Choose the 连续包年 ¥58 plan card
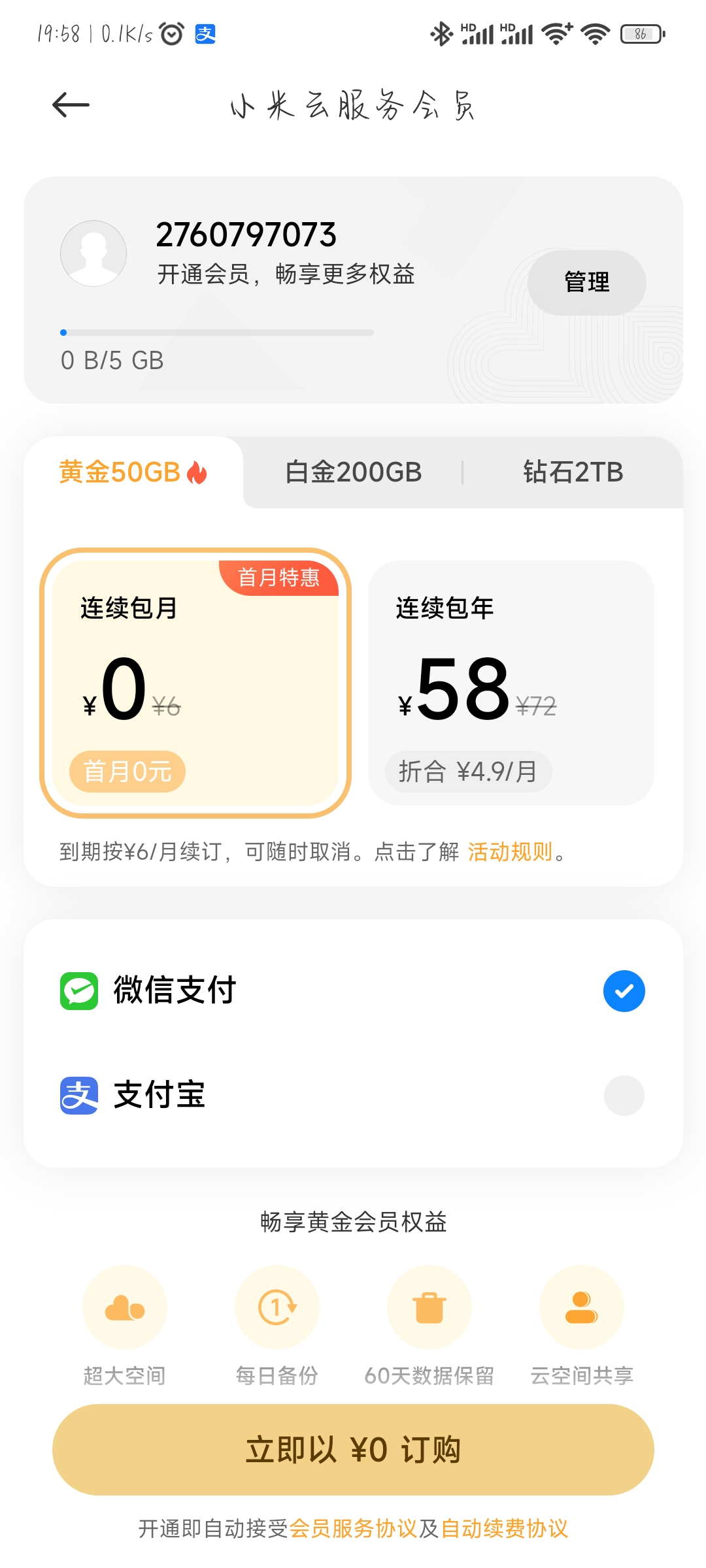Image resolution: width=706 pixels, height=1568 pixels. coord(511,683)
